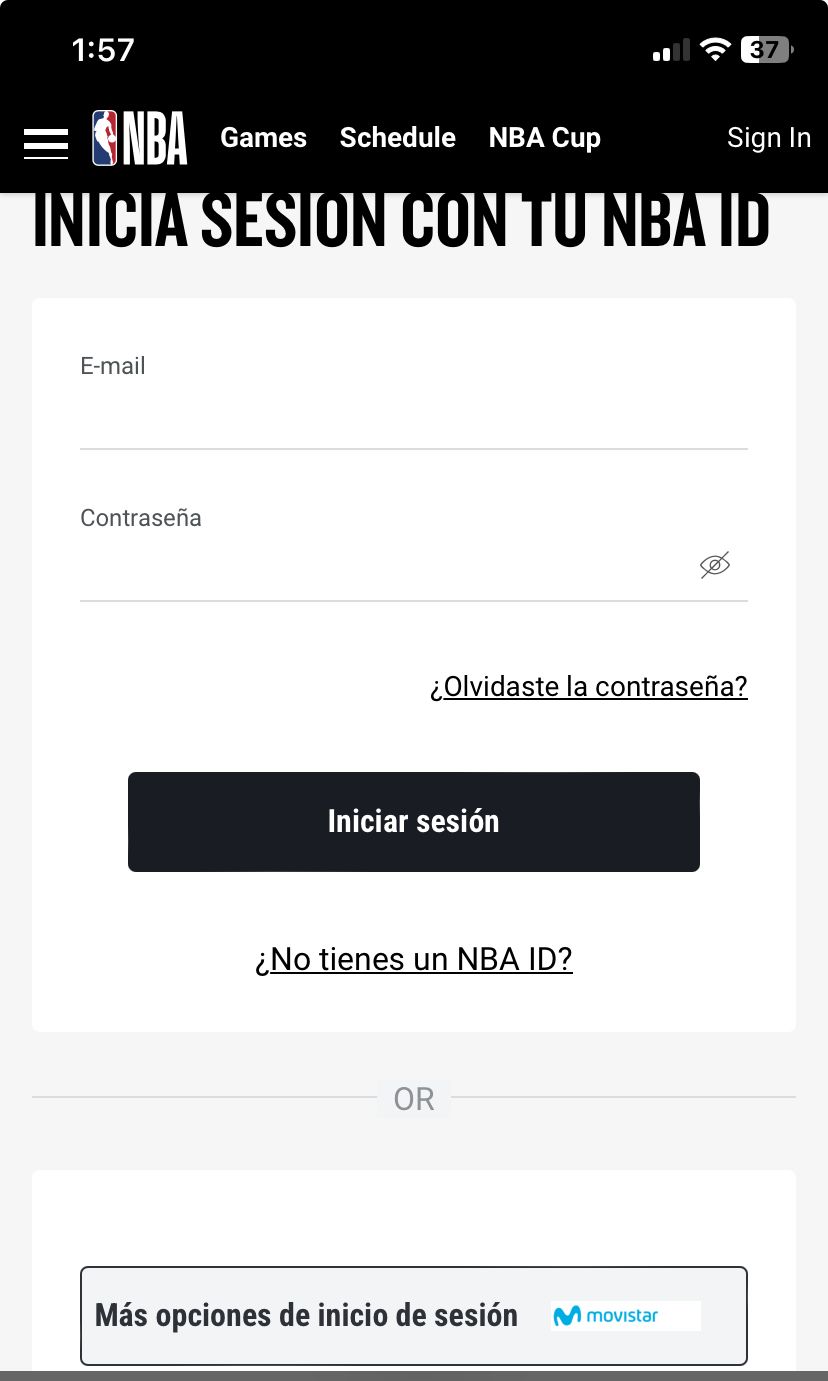This screenshot has height=1381, width=828.
Task: Open the hamburger menu
Action: [46, 143]
